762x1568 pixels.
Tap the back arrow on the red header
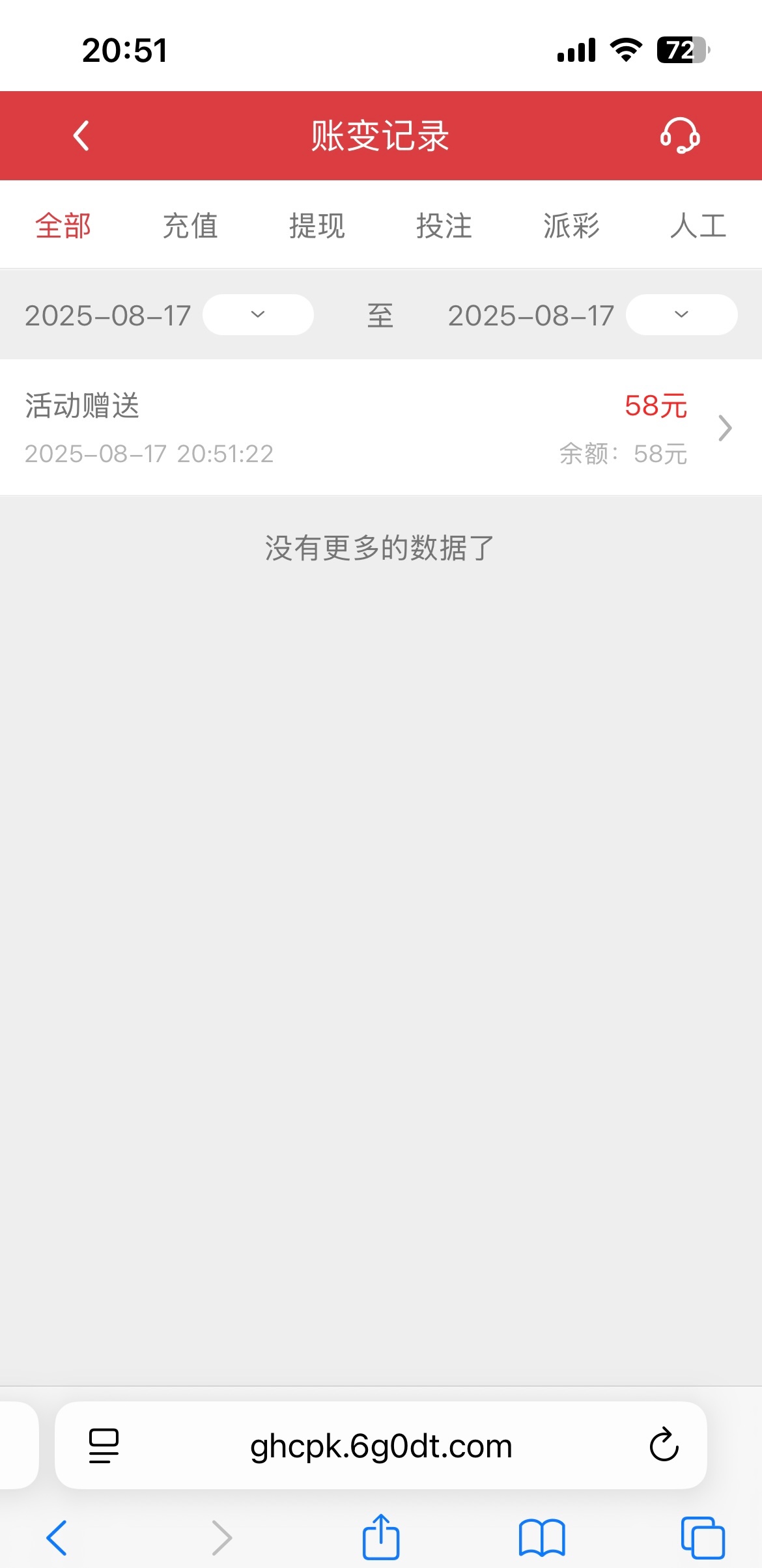(x=81, y=136)
